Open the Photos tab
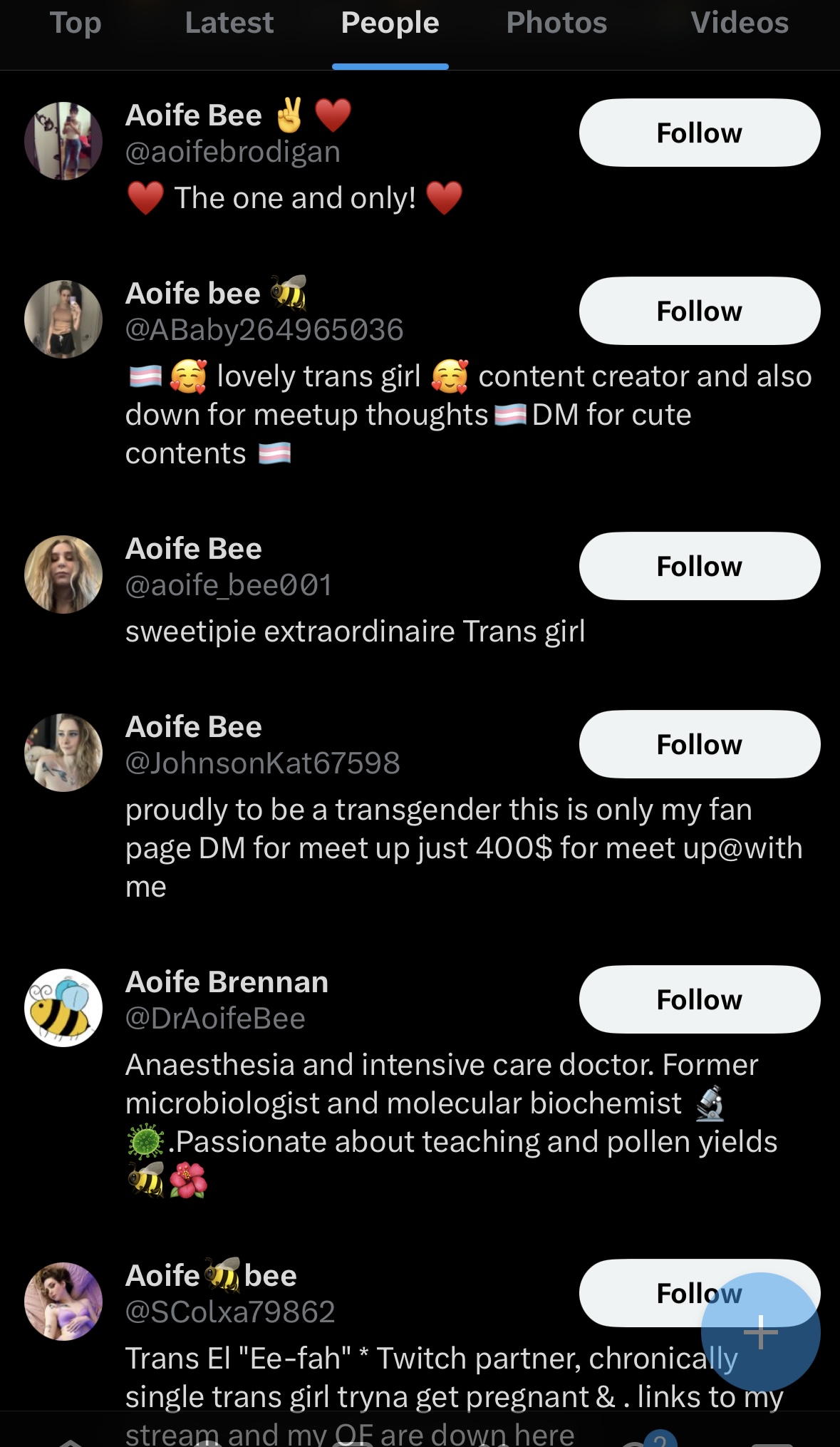 [x=556, y=23]
